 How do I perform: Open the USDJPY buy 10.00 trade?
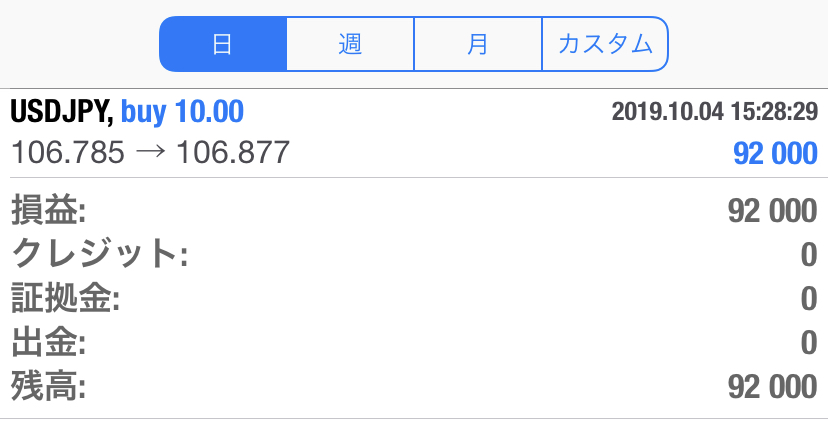[x=414, y=132]
